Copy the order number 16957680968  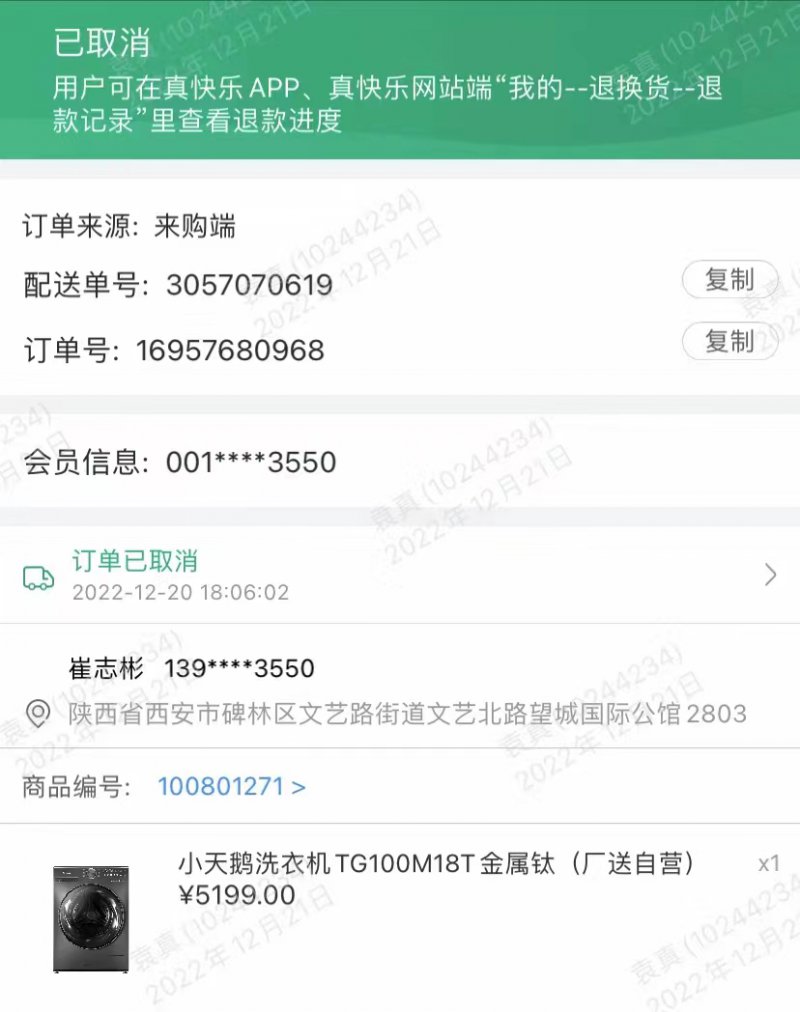(x=729, y=342)
